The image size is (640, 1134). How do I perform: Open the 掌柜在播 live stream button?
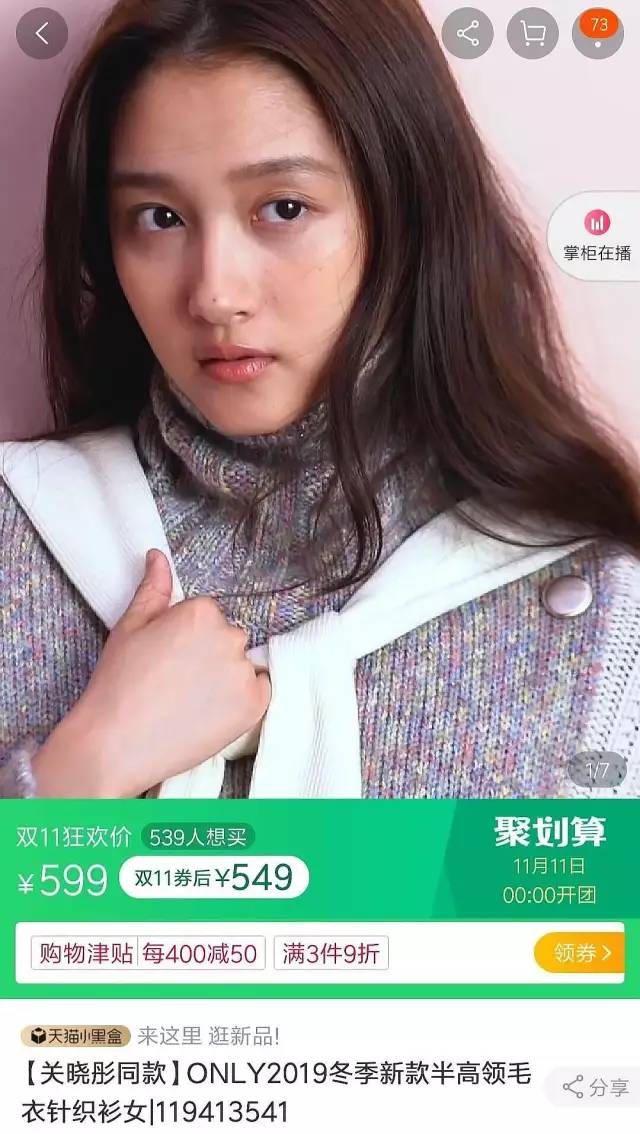coord(597,236)
